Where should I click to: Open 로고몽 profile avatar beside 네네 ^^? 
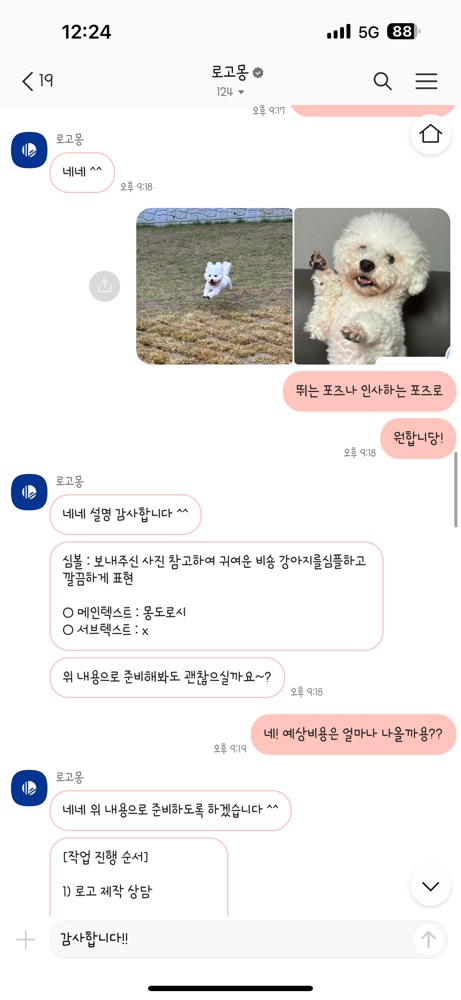[29, 150]
